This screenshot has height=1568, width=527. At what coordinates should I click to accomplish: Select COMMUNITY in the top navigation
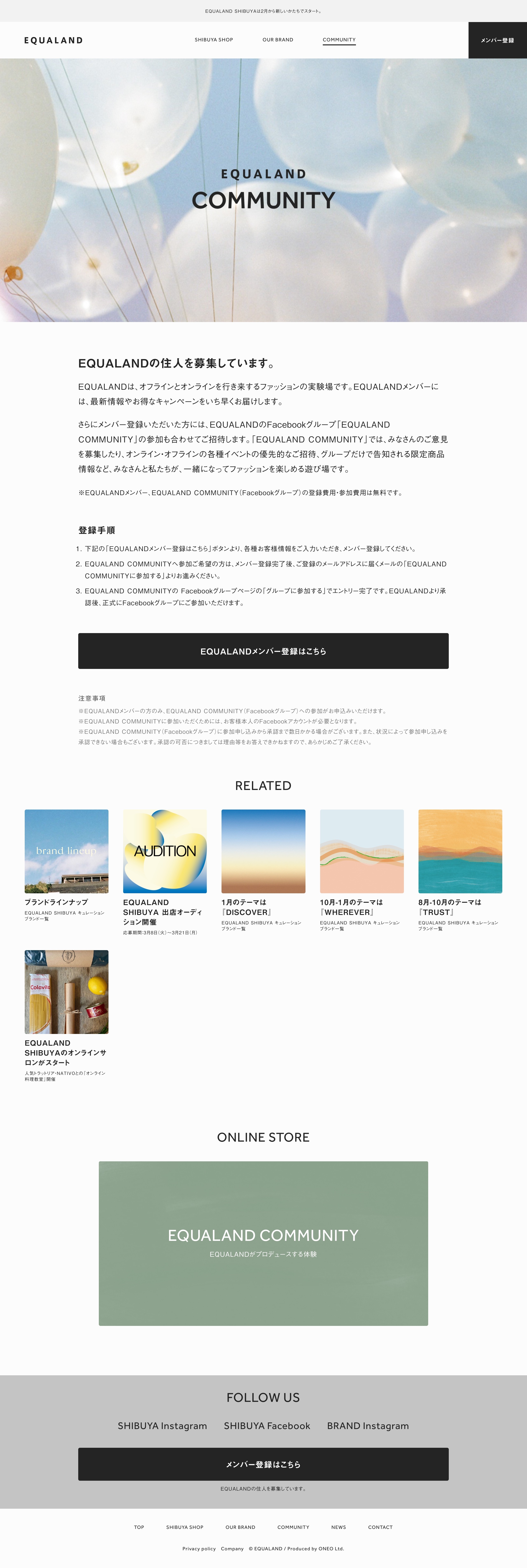point(339,40)
